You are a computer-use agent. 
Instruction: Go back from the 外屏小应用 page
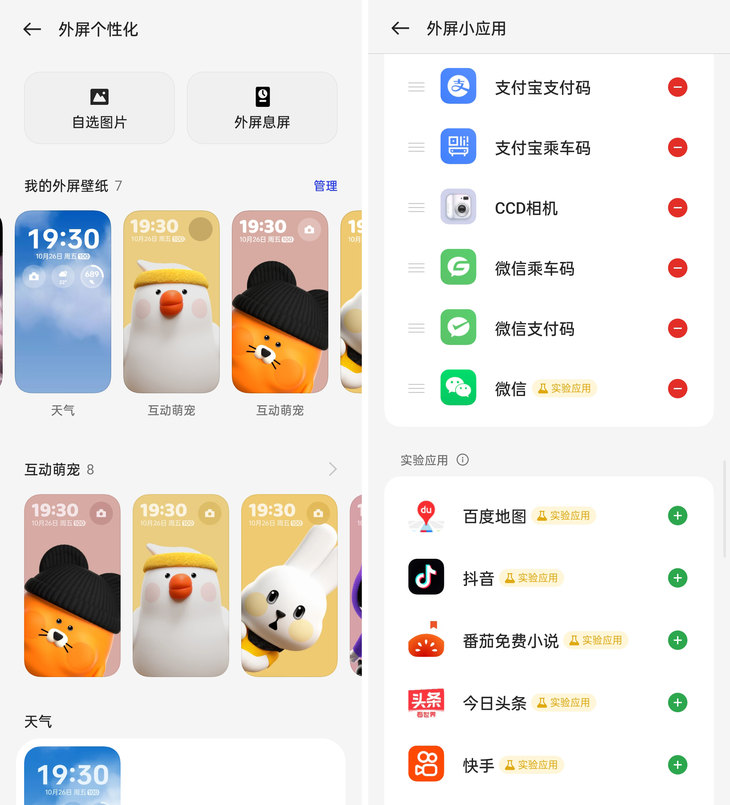(400, 28)
